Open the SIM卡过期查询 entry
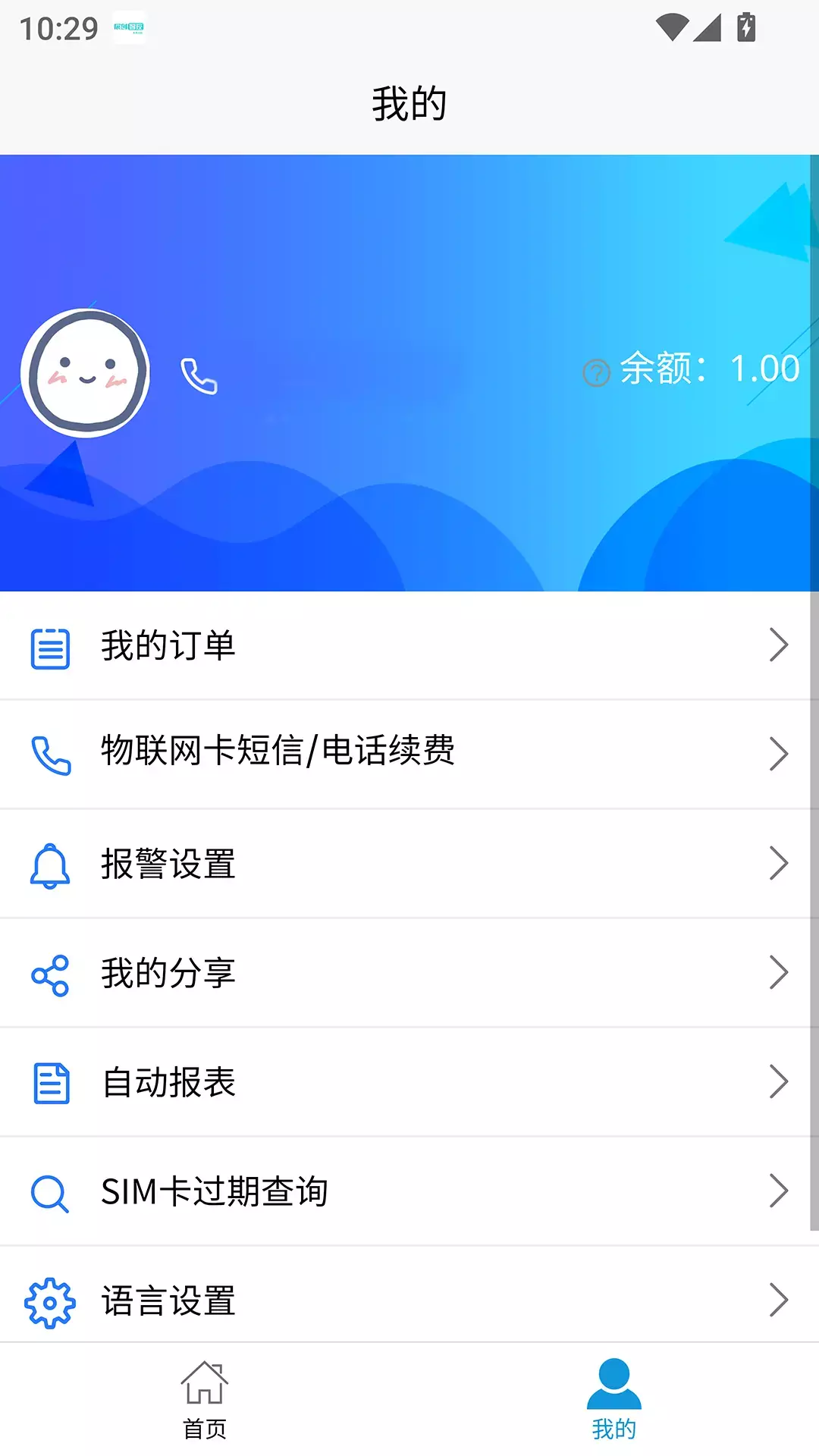The image size is (819, 1456). click(x=215, y=1191)
